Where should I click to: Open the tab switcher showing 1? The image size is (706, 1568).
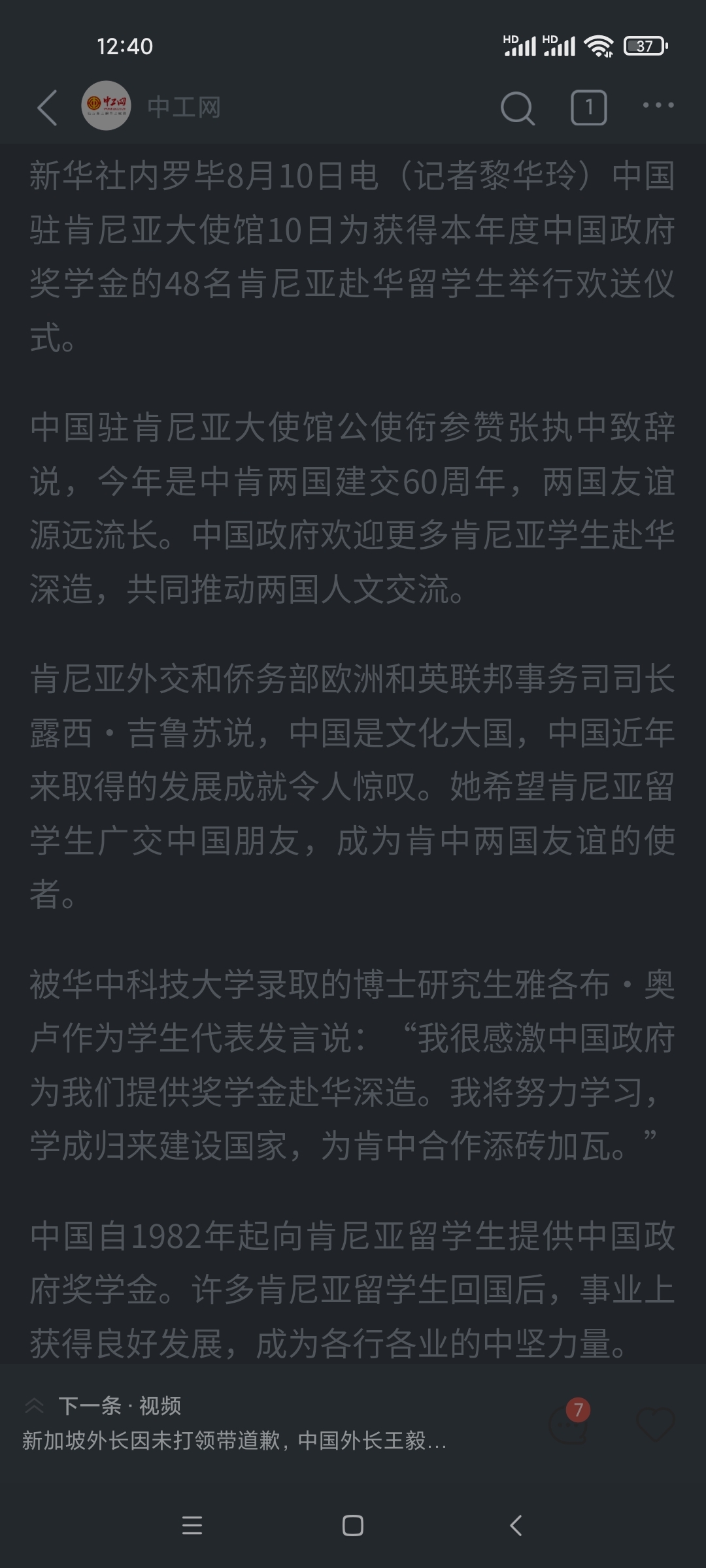[589, 107]
